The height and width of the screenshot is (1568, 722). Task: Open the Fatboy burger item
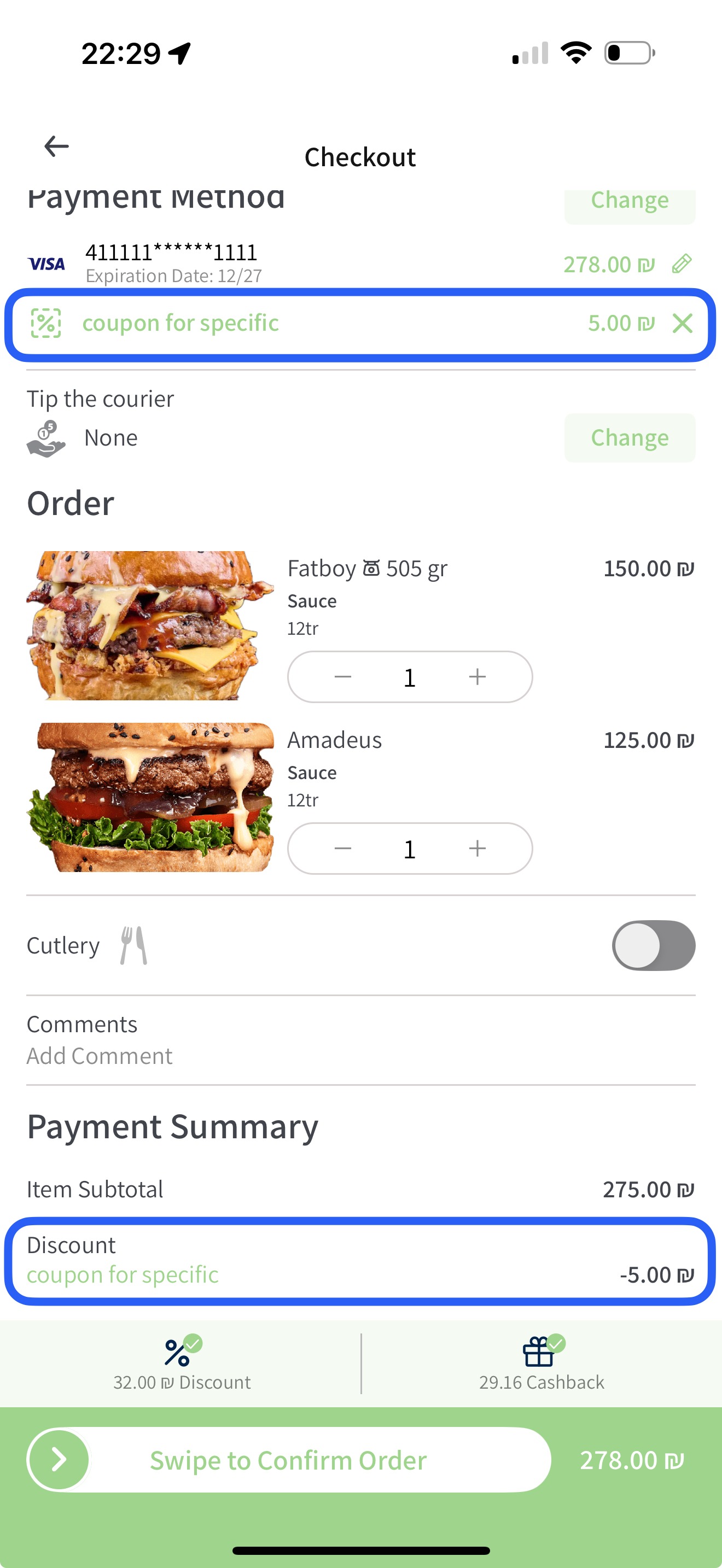(150, 626)
